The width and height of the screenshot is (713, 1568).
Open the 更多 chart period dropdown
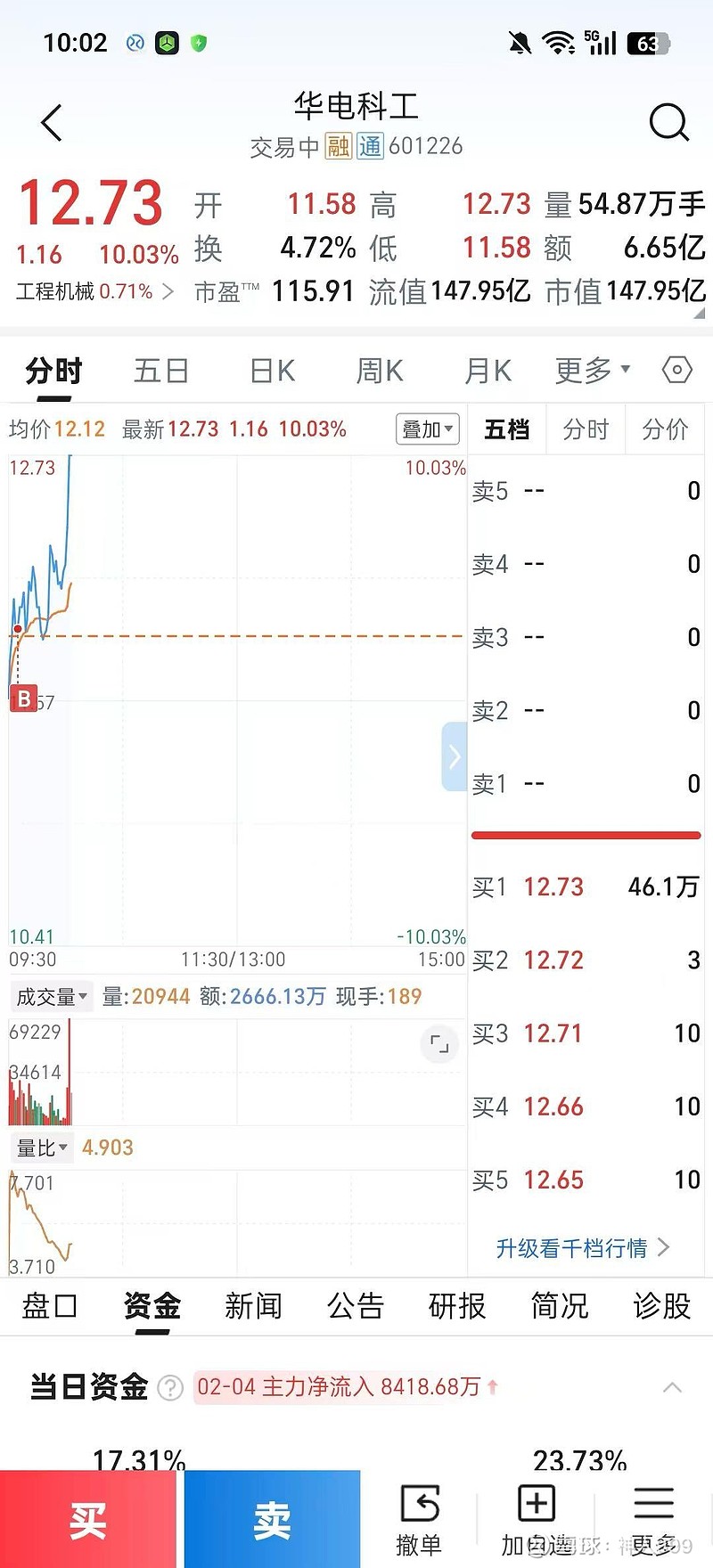593,370
